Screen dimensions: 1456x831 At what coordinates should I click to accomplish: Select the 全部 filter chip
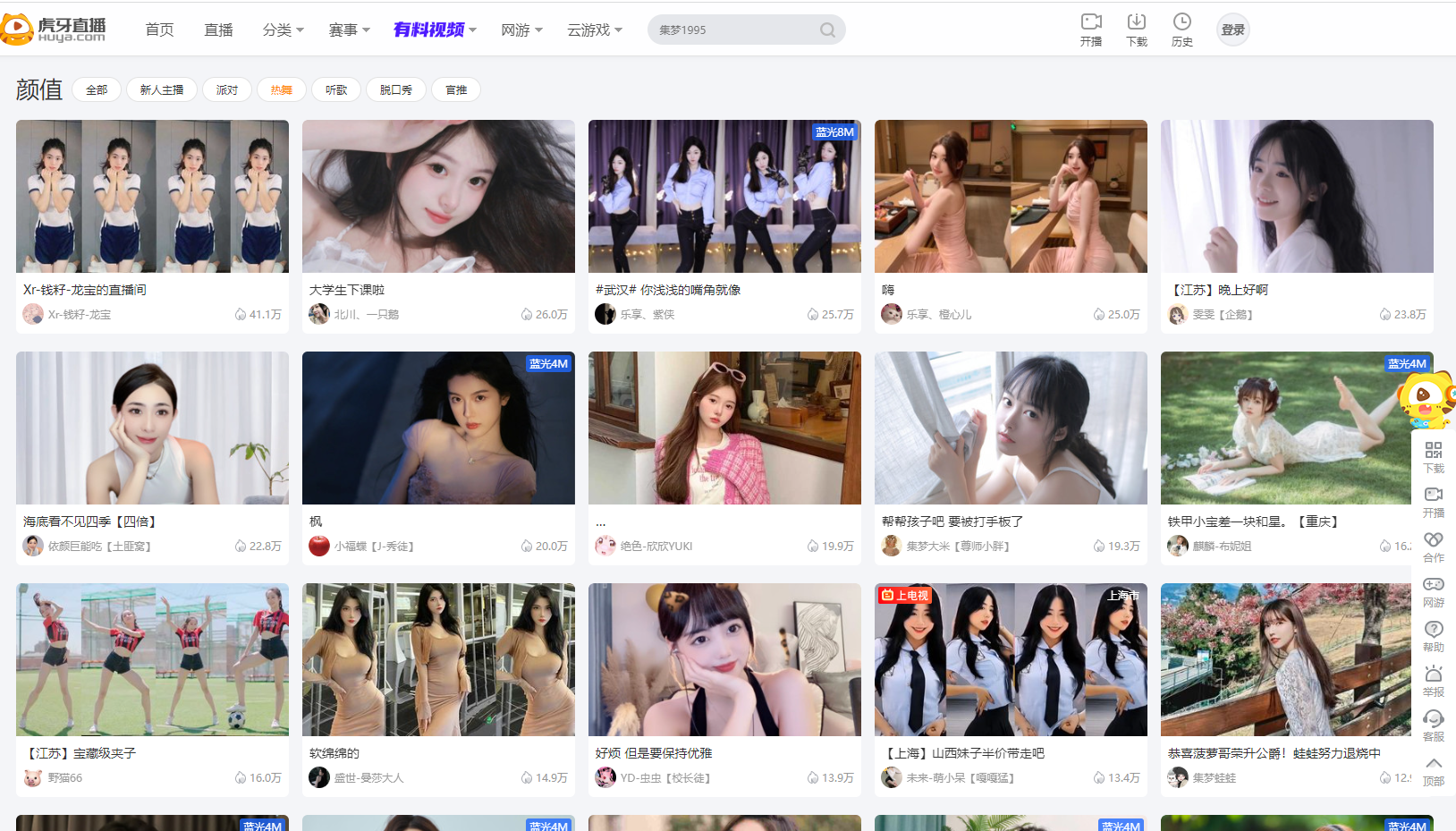point(97,90)
